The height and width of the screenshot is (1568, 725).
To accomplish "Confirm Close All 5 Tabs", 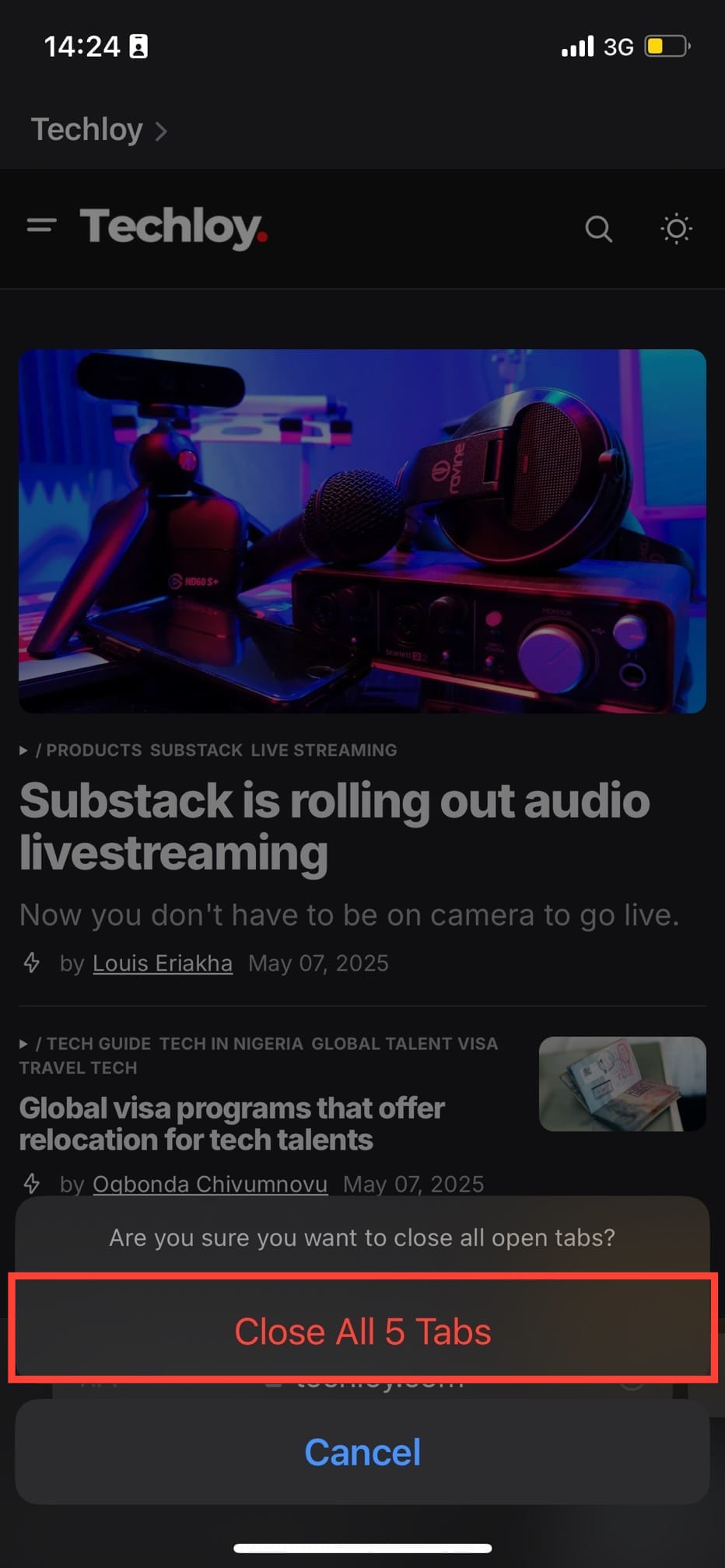I will pos(362,1332).
